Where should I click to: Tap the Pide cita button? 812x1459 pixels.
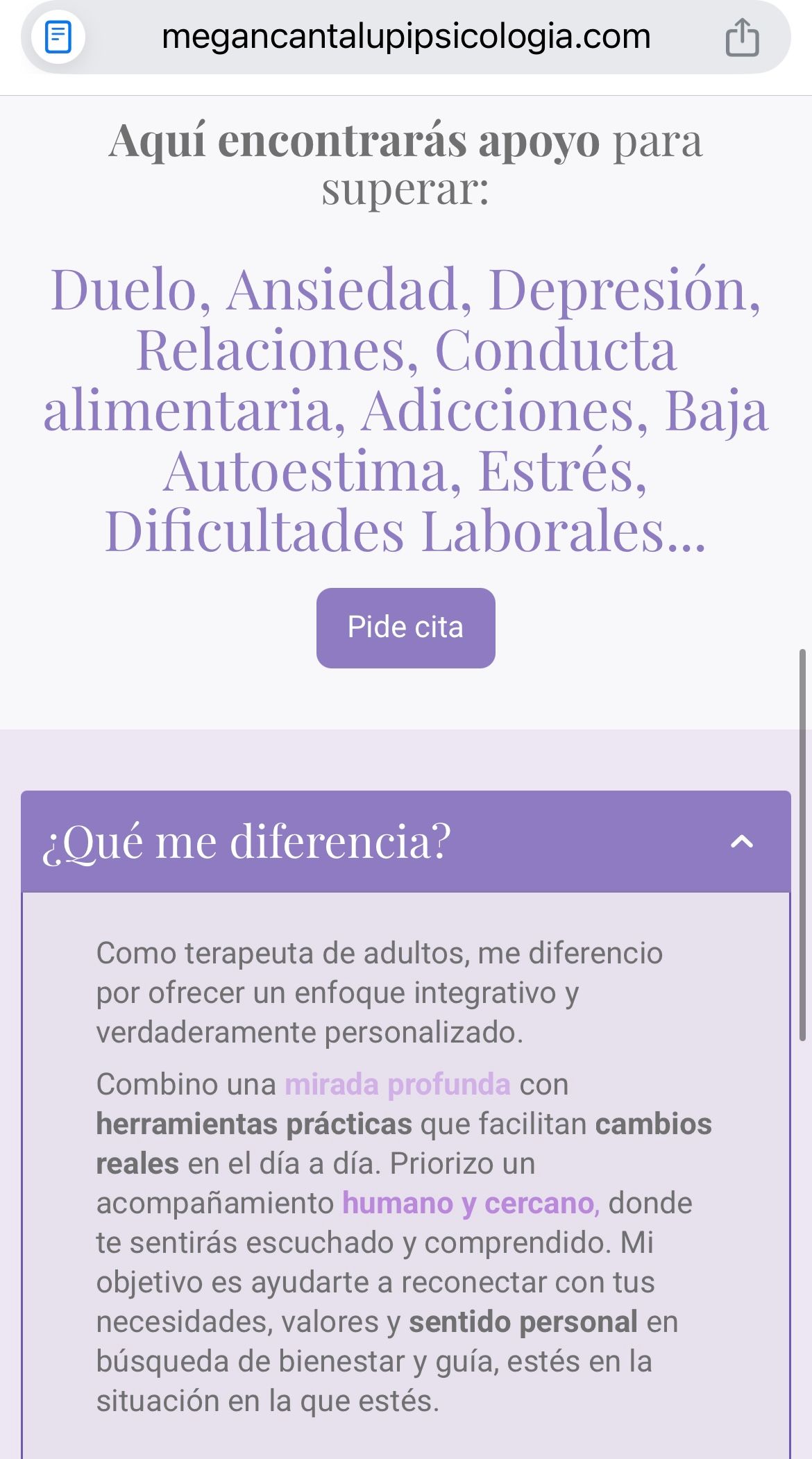point(406,627)
